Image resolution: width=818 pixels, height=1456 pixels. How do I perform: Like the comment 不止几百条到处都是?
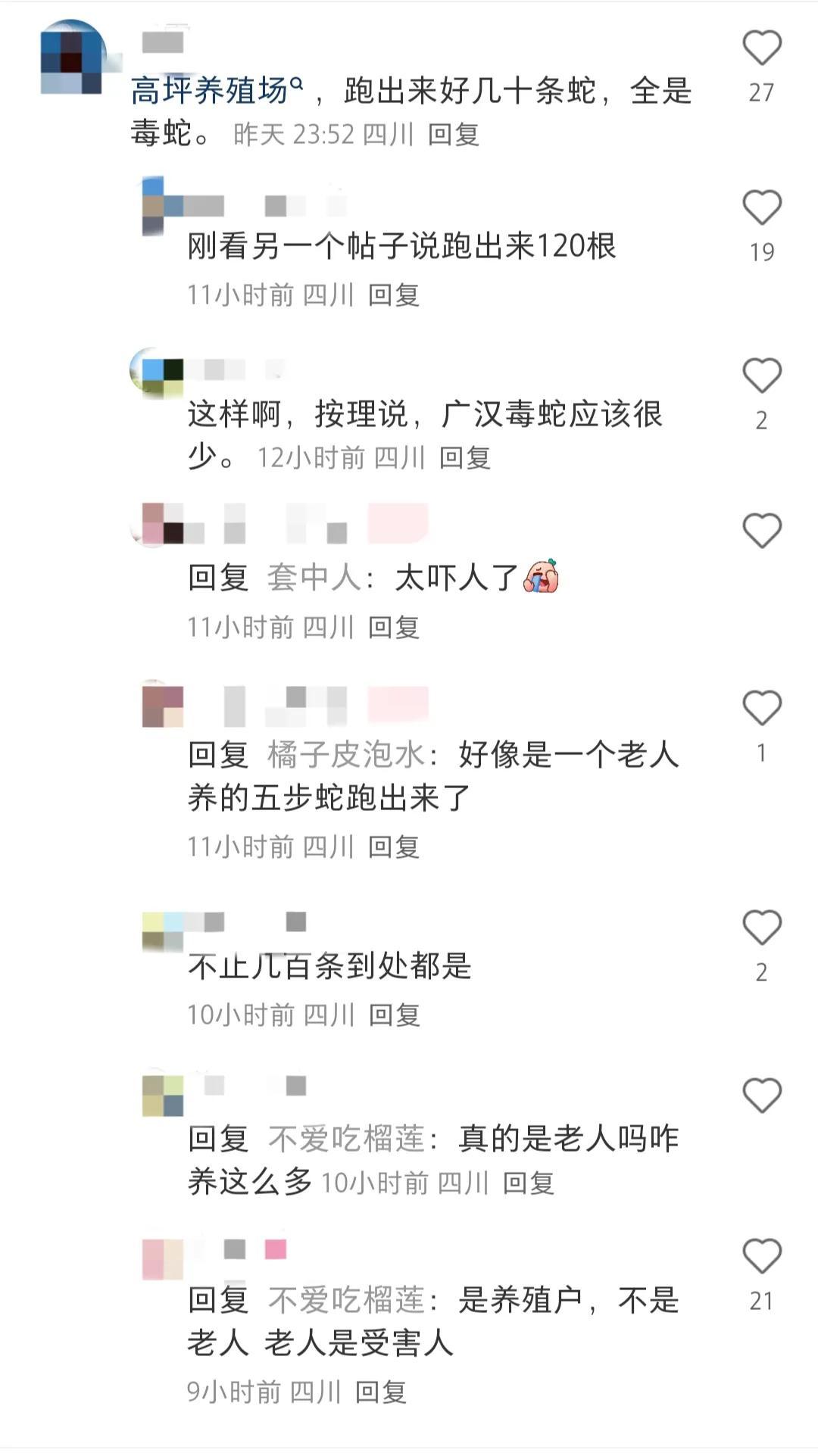(x=761, y=928)
